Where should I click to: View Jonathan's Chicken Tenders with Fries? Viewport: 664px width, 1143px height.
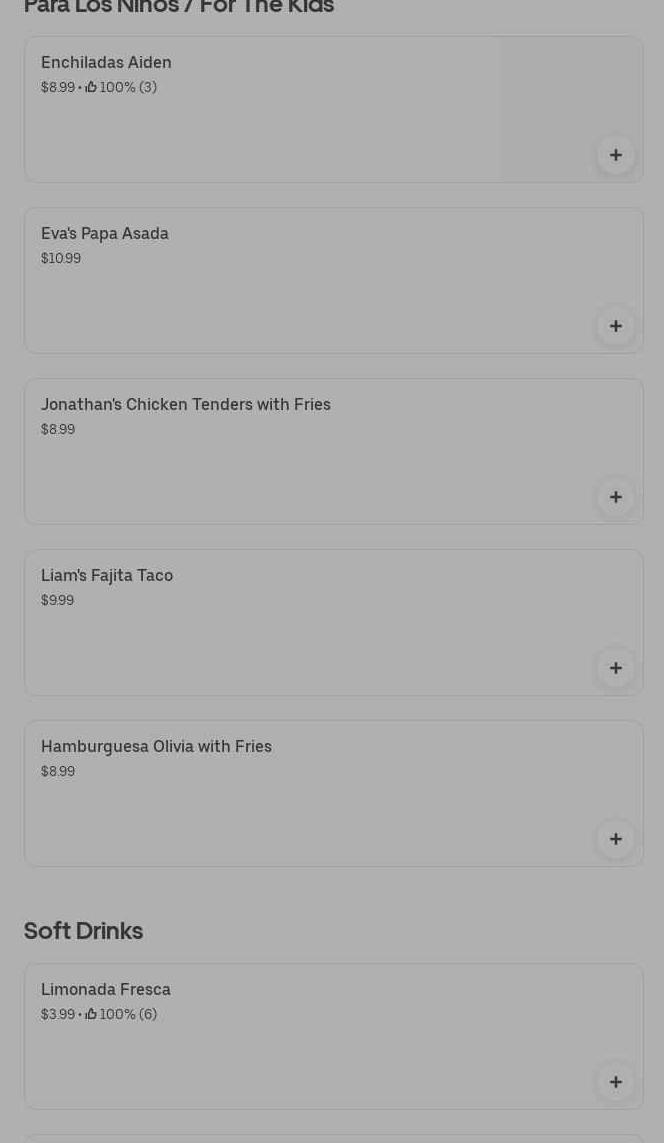click(186, 405)
